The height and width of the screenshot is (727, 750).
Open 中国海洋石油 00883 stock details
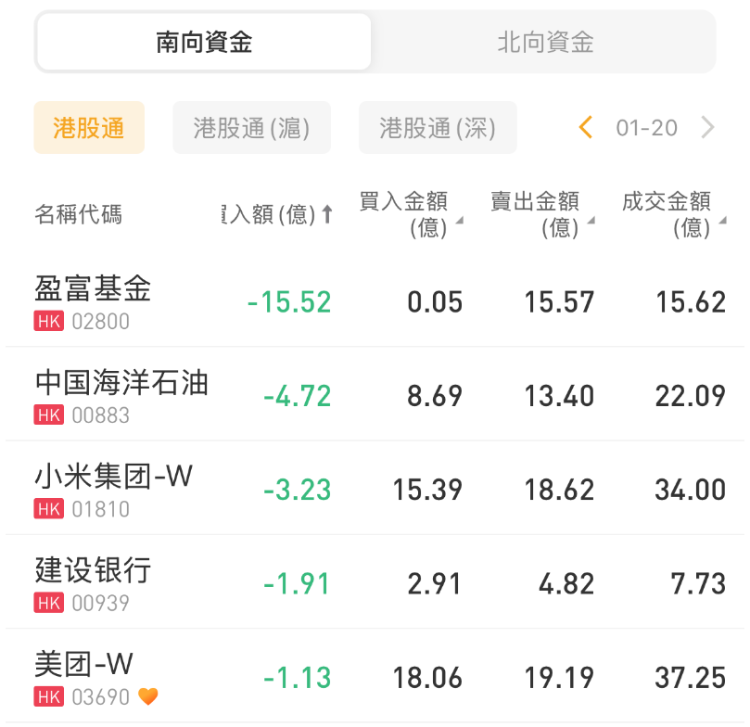click(x=121, y=396)
